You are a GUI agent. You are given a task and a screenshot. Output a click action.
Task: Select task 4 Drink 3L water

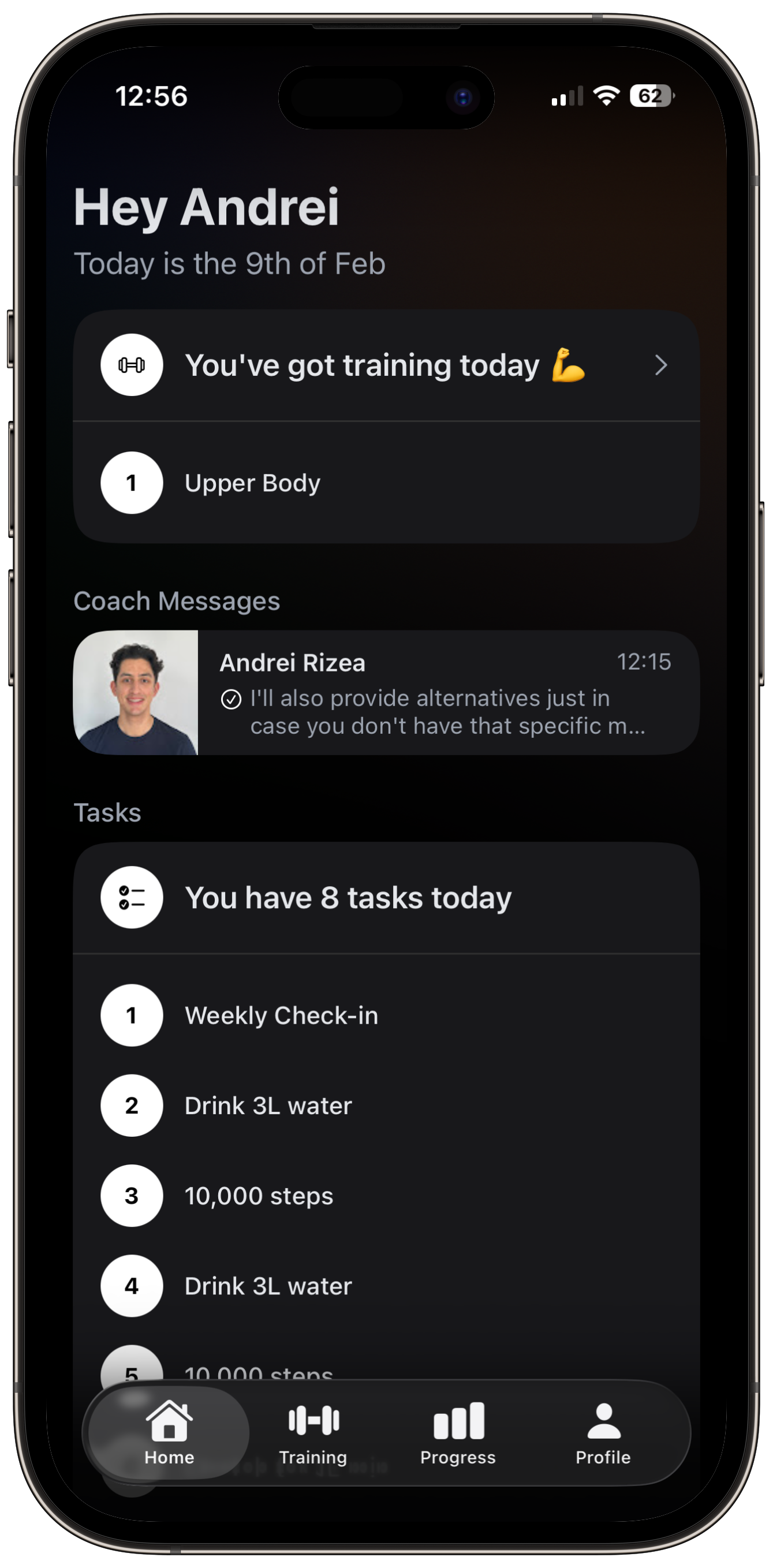click(385, 1286)
